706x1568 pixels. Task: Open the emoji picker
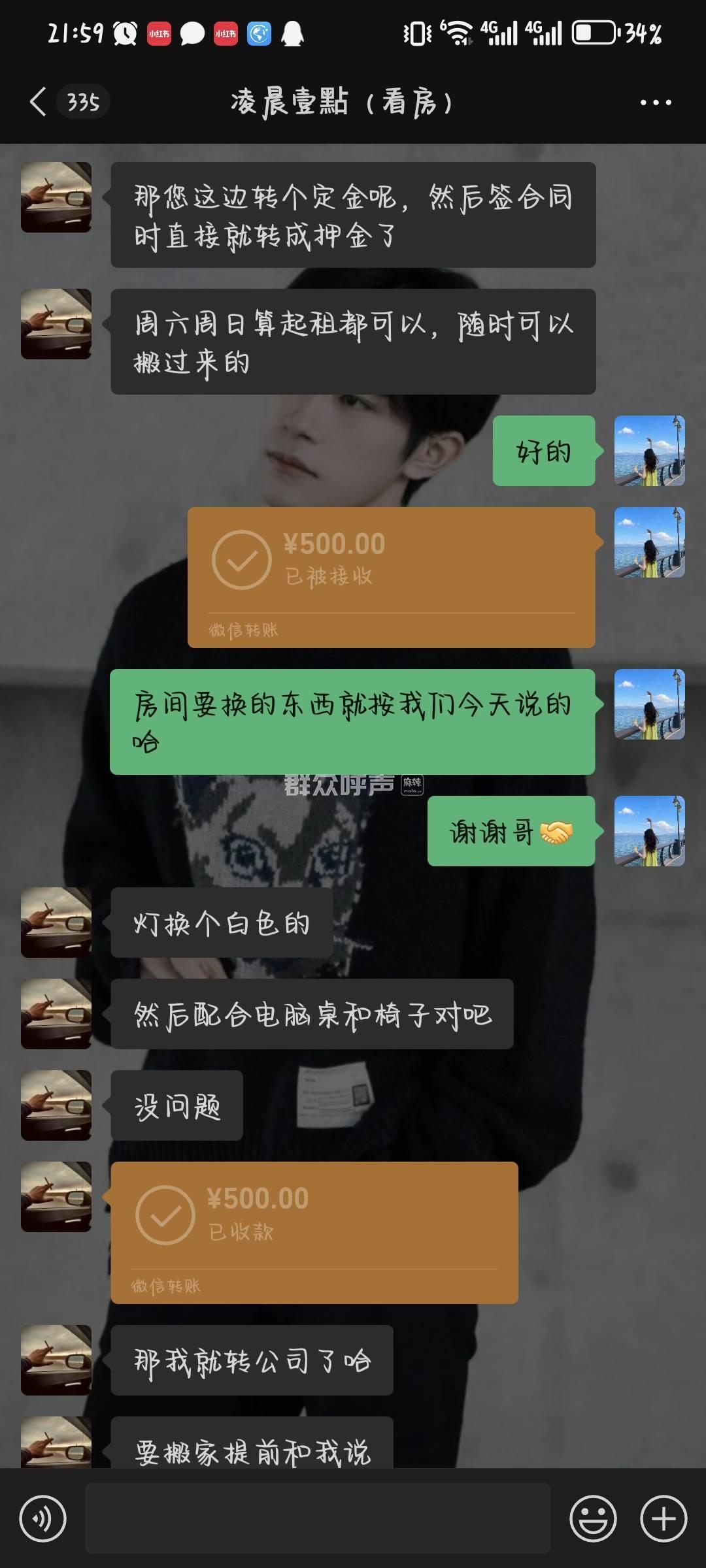click(593, 1519)
